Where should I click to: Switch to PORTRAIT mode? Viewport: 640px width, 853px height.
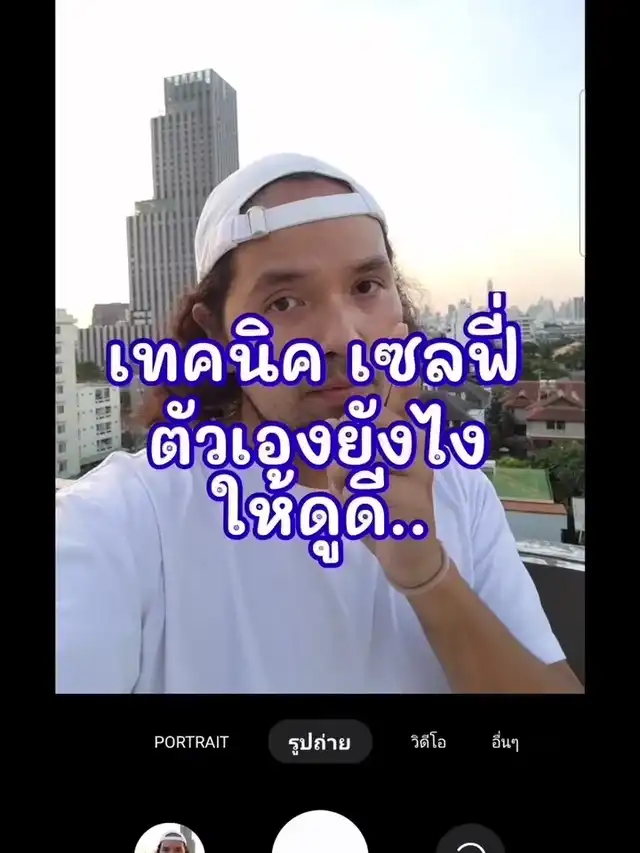pyautogui.click(x=191, y=742)
